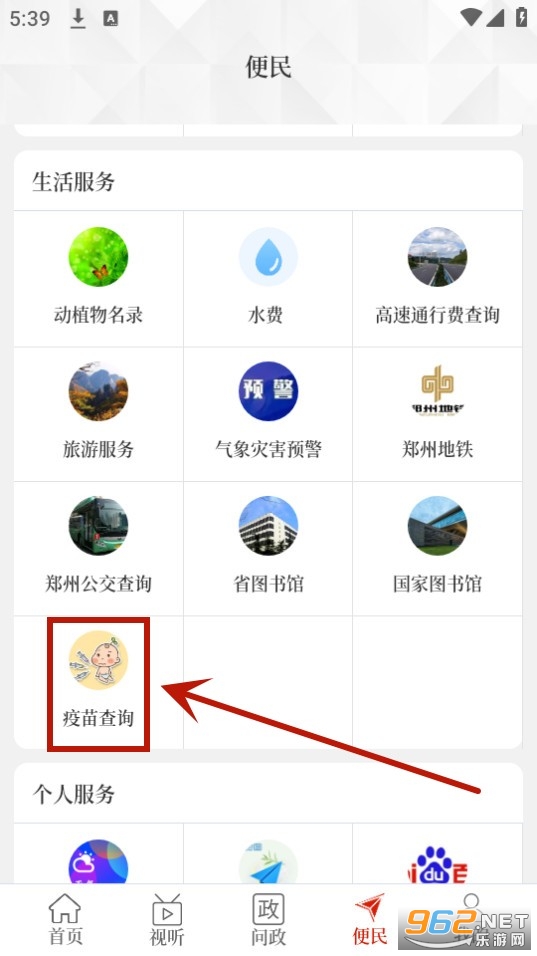537x956 pixels.
Task: Open 省图书馆 tile
Action: (x=268, y=548)
